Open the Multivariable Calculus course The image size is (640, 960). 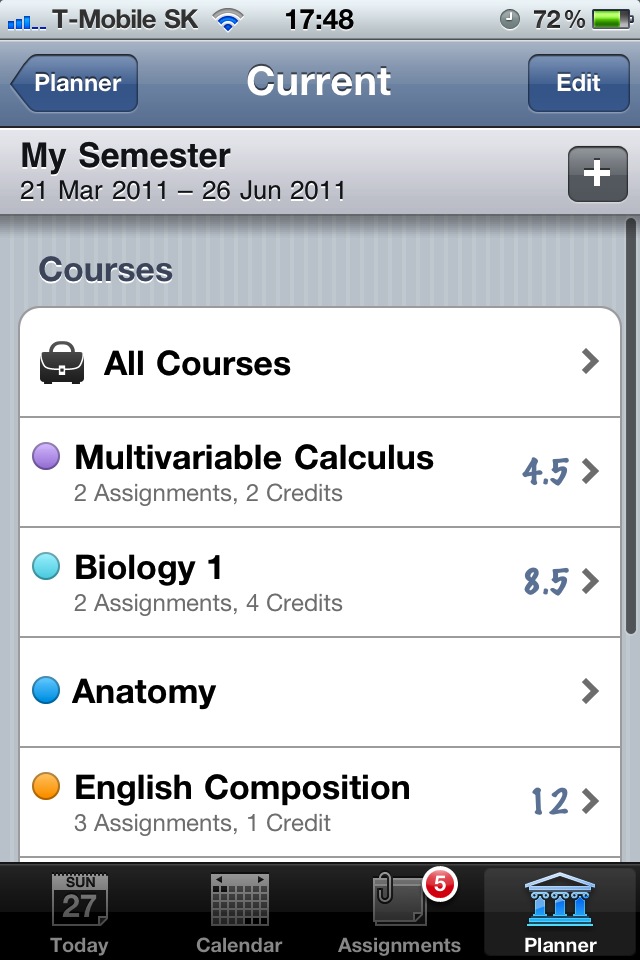point(320,472)
